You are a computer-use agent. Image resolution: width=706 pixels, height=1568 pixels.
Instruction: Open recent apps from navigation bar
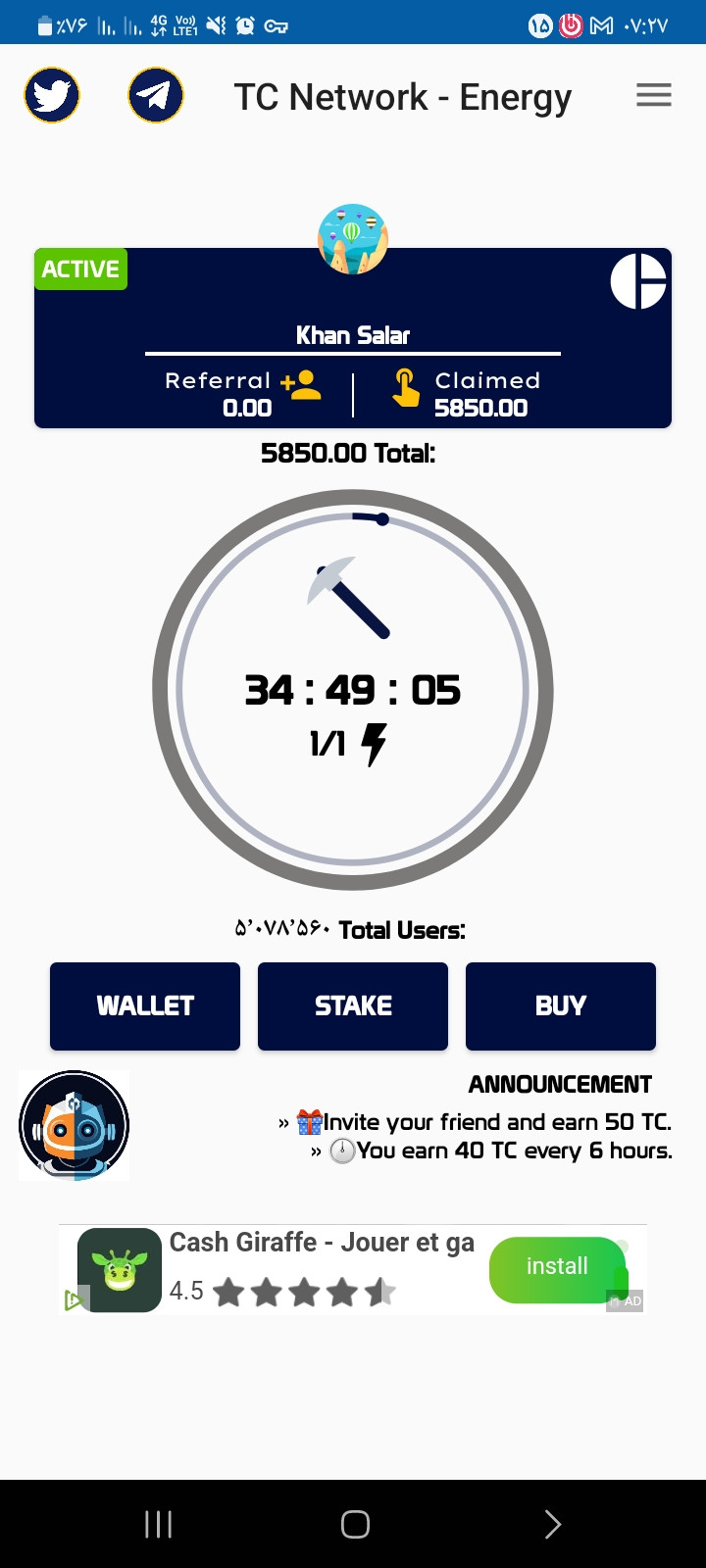point(158,1524)
